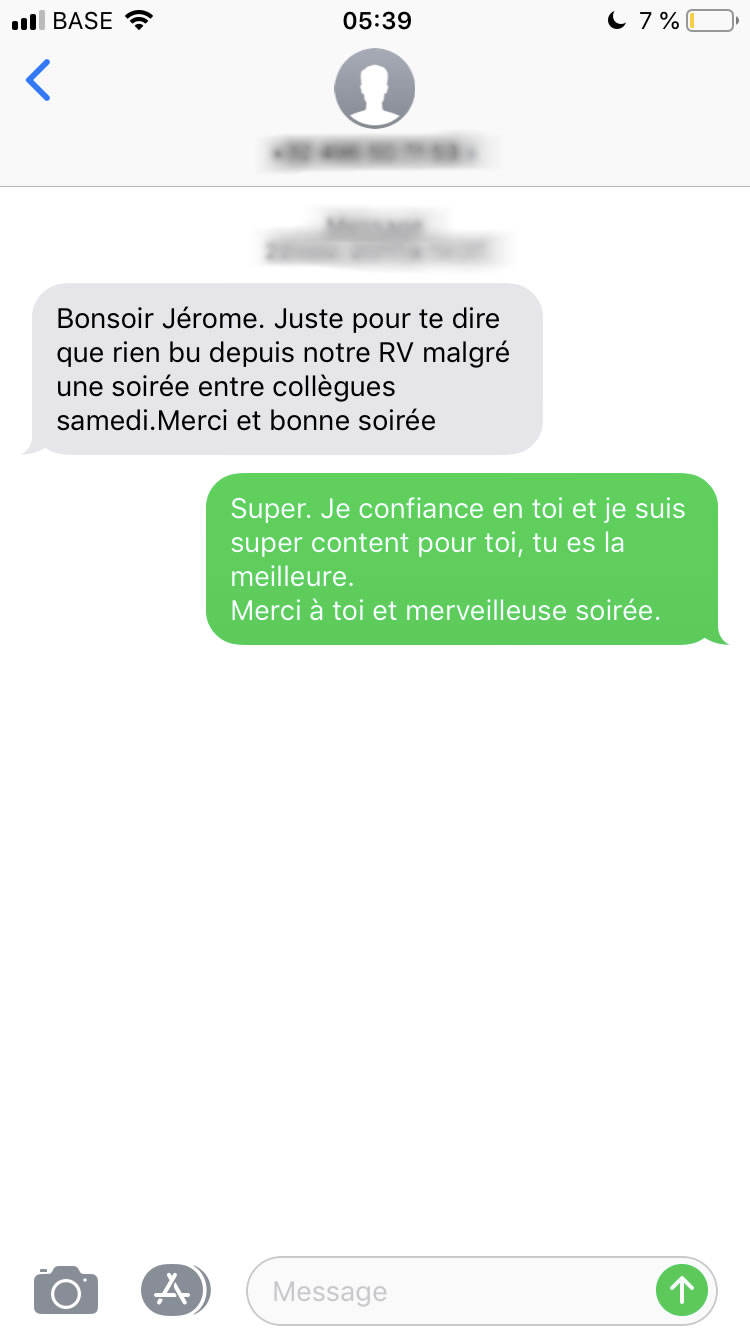This screenshot has width=750, height=1334.
Task: Open the App Store apps drawer
Action: pos(176,1289)
